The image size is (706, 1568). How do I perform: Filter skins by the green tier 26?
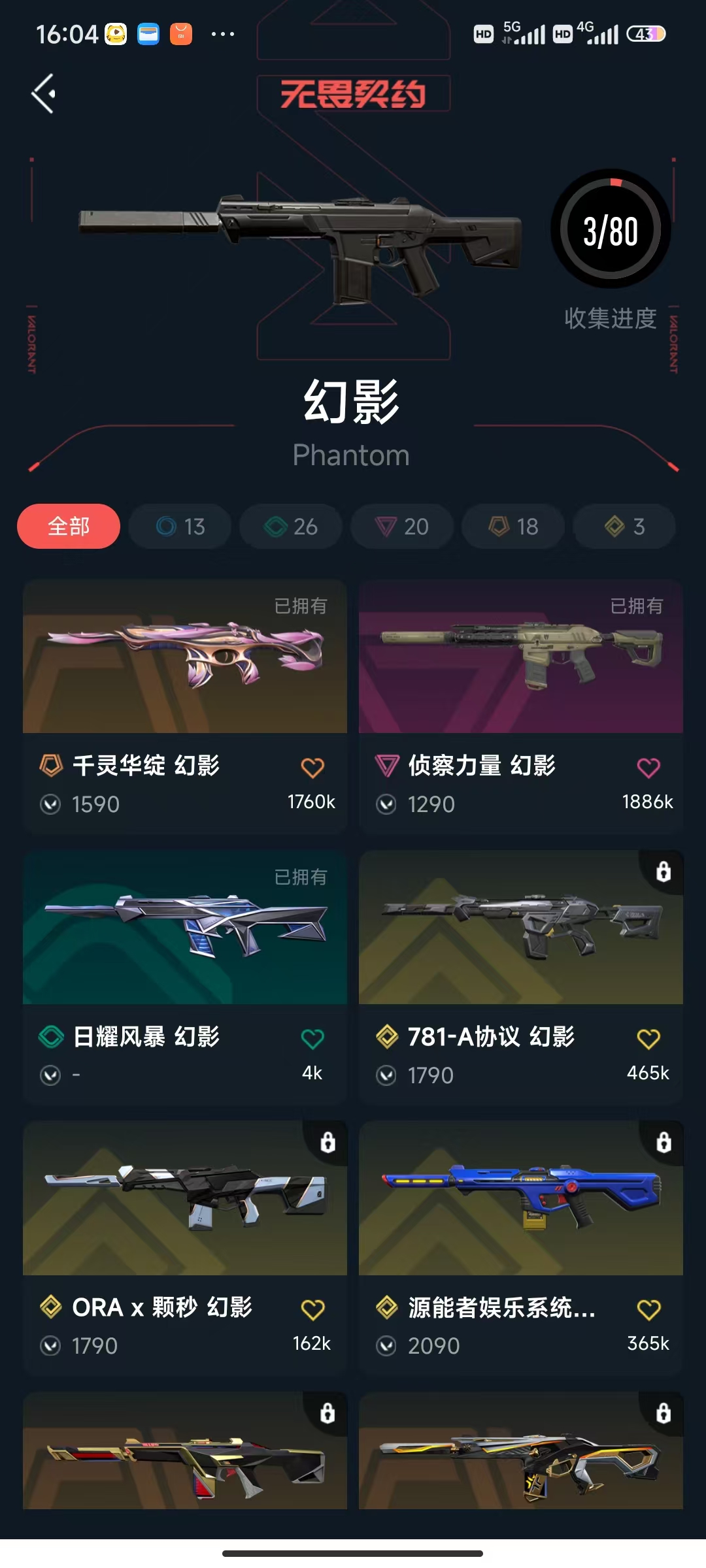291,526
